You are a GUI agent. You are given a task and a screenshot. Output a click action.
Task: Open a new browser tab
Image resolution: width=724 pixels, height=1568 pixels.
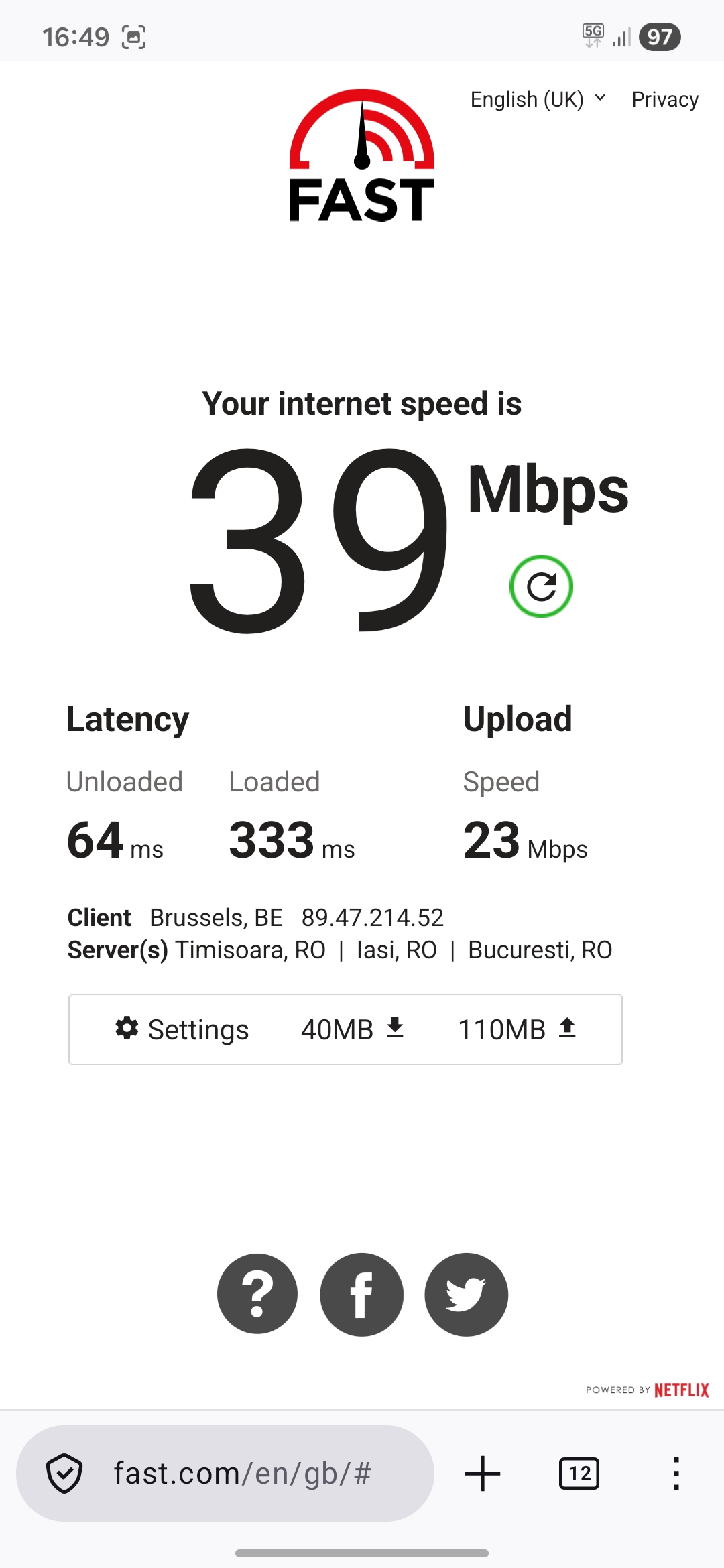483,1474
